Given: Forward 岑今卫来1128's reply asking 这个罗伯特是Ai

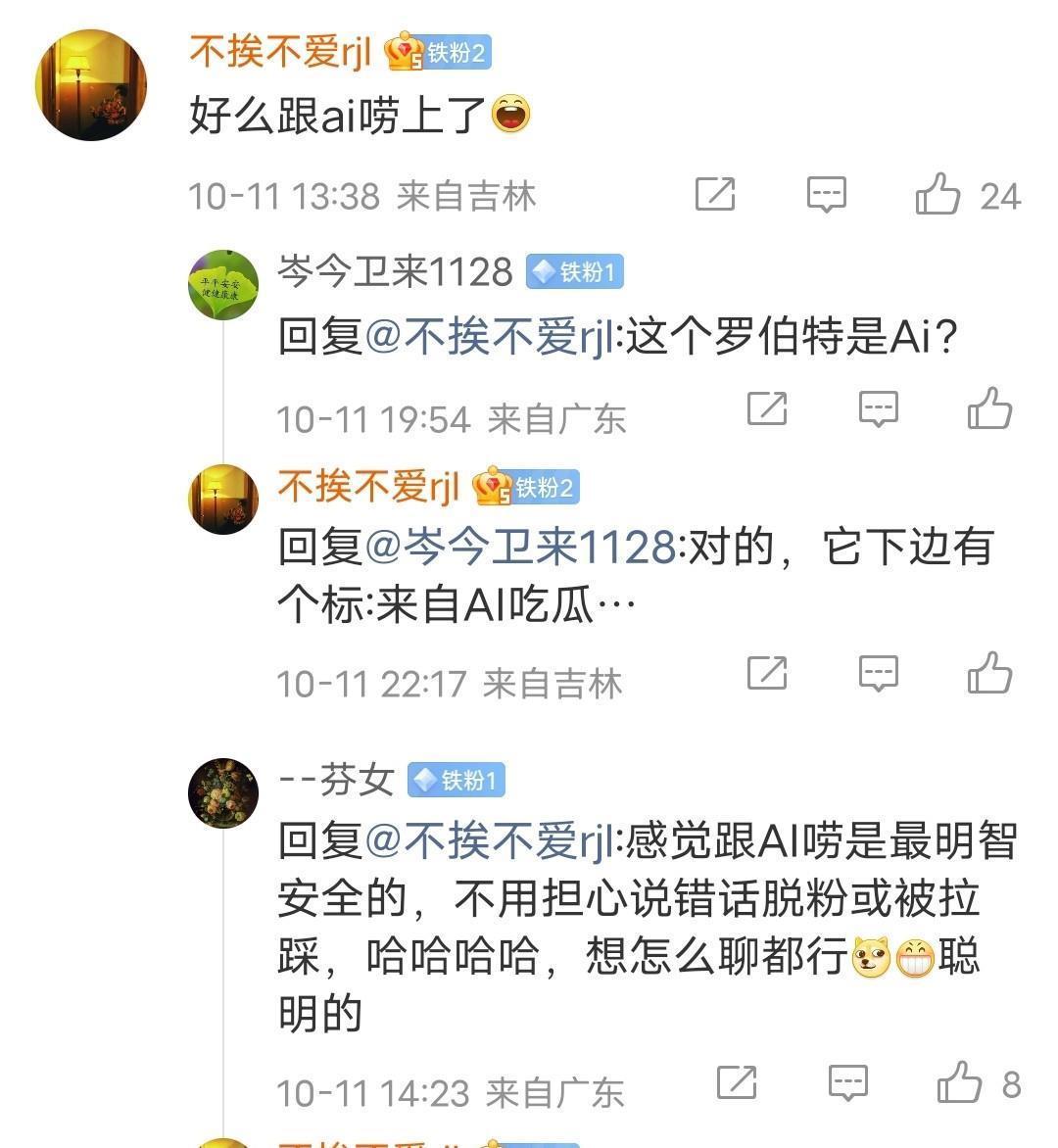Looking at the screenshot, I should [x=767, y=408].
